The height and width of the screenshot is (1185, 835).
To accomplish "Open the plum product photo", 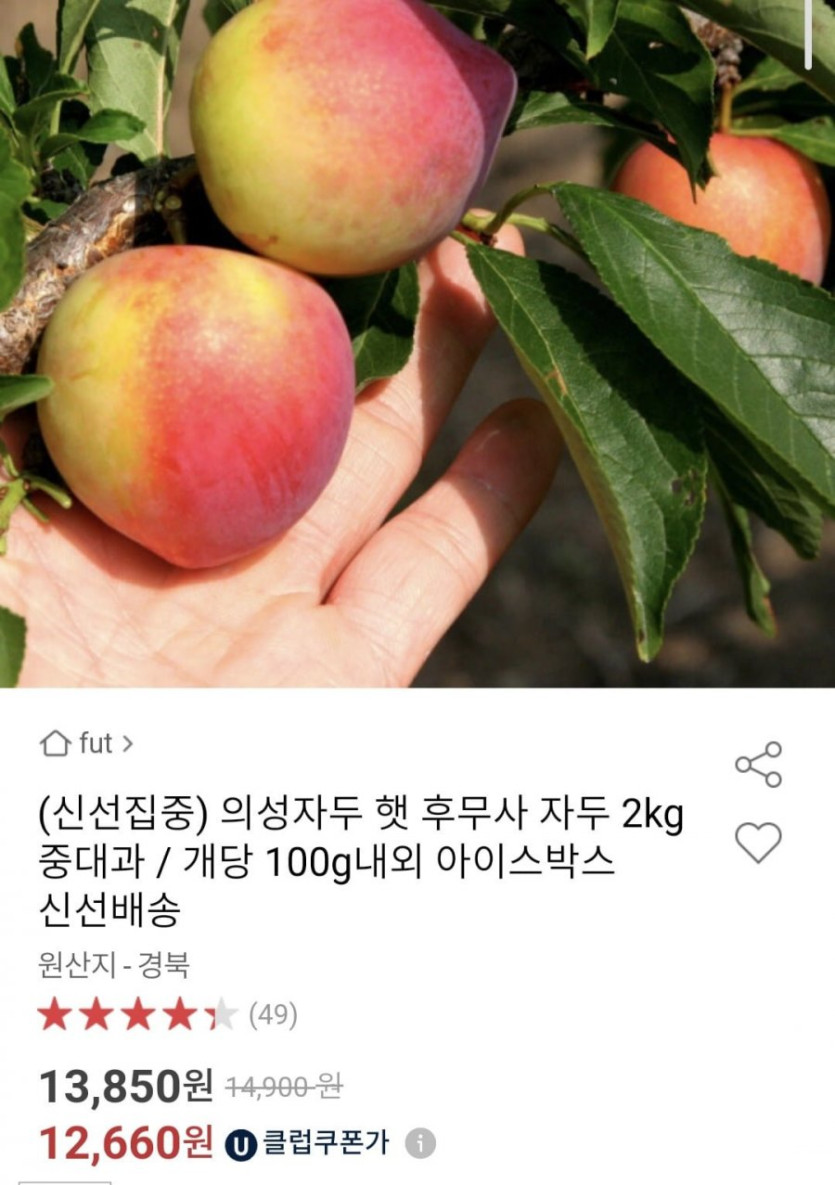I will [x=417, y=343].
